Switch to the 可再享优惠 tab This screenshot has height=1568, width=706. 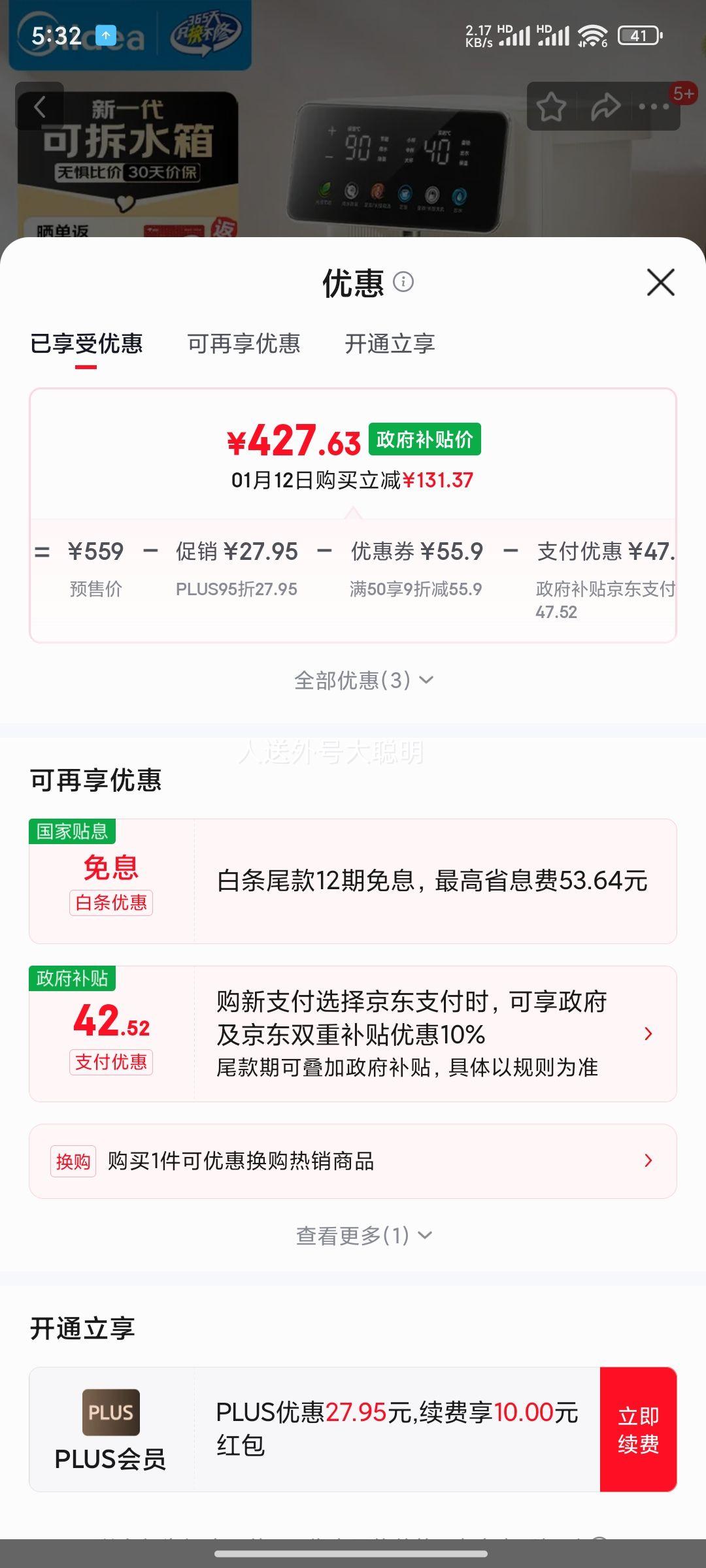[x=244, y=344]
